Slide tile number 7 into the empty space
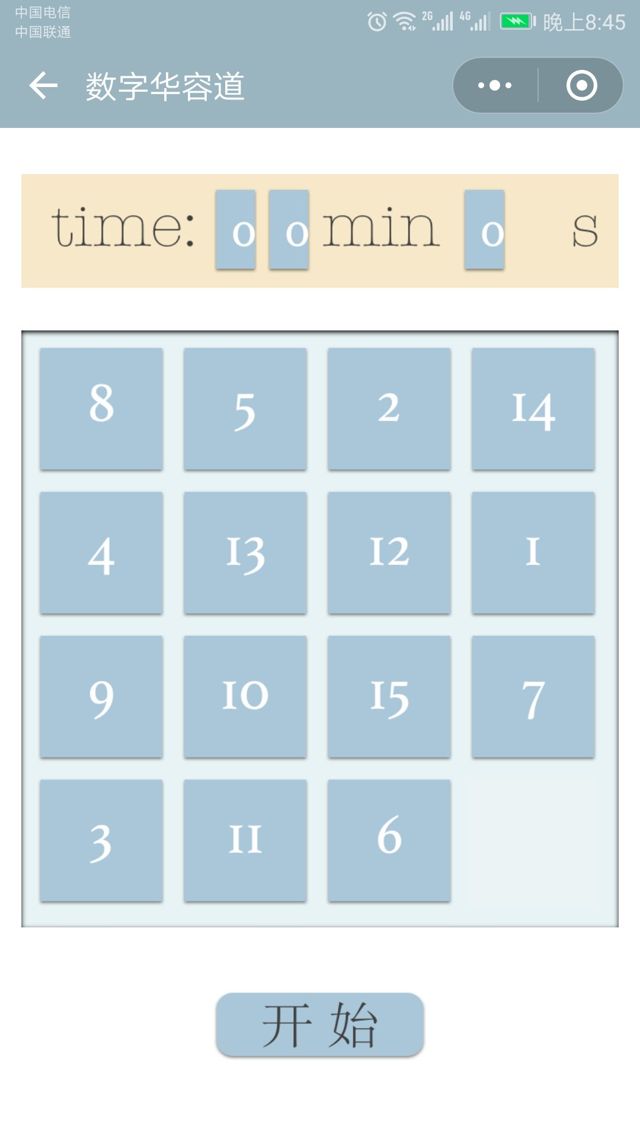The width and height of the screenshot is (640, 1137). click(533, 697)
